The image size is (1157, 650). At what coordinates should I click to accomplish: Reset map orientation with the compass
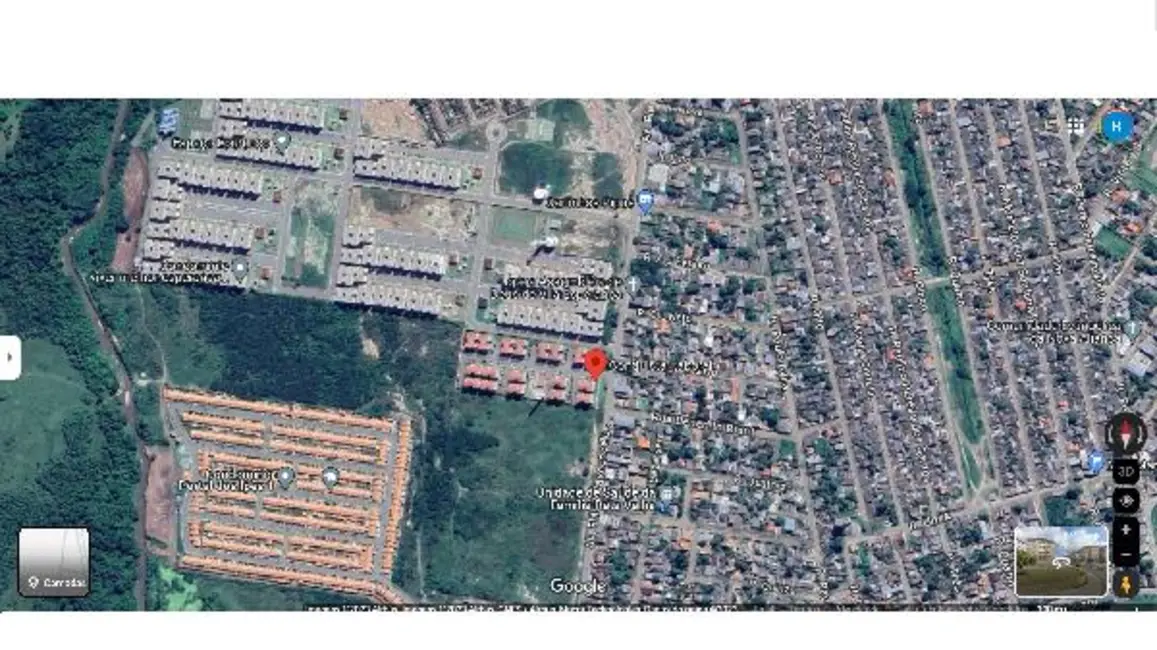tap(1126, 433)
